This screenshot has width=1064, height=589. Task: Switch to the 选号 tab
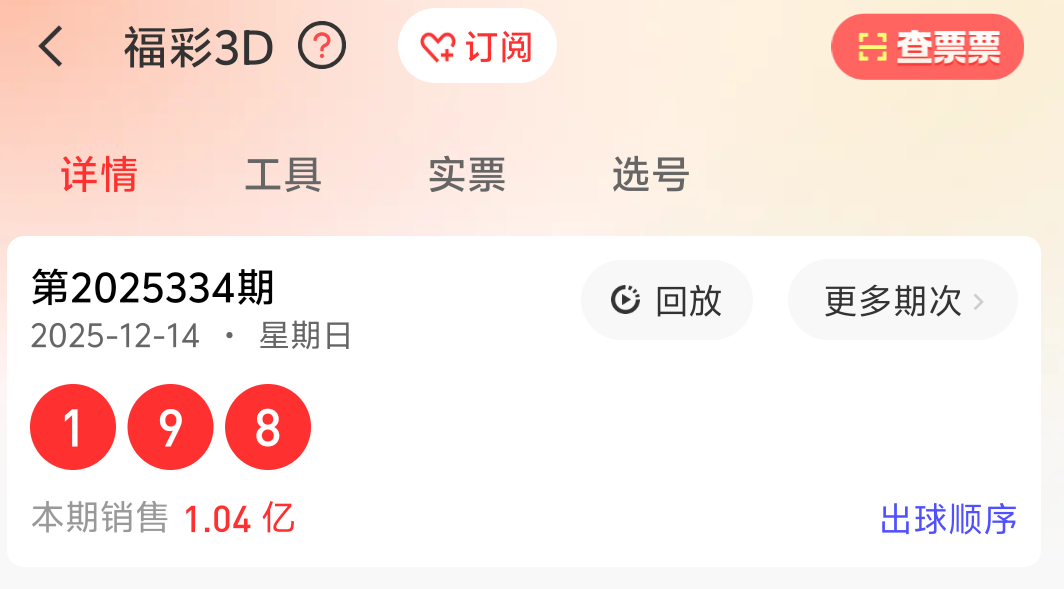click(651, 175)
